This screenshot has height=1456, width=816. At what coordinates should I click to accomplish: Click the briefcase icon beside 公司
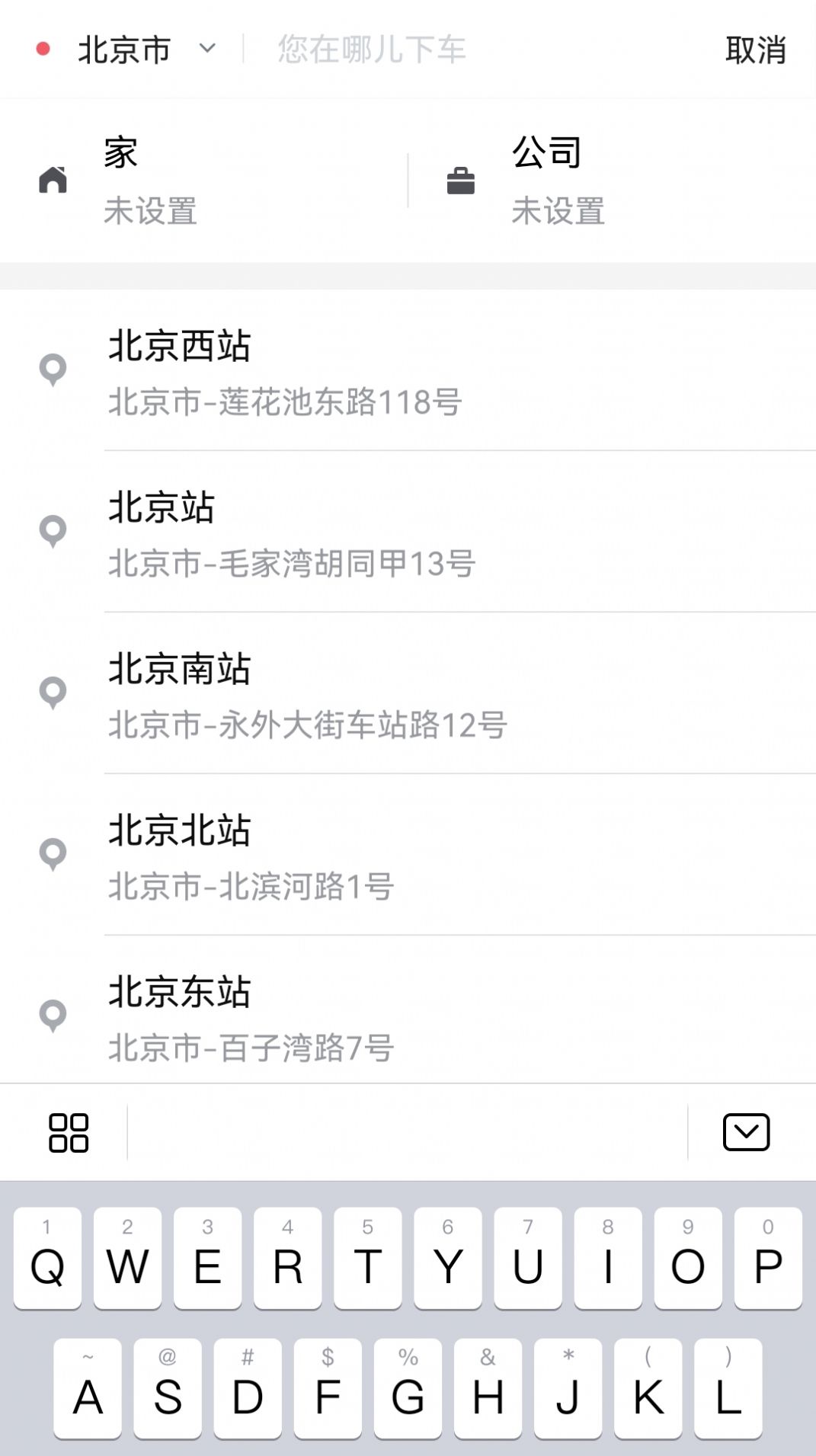point(460,180)
